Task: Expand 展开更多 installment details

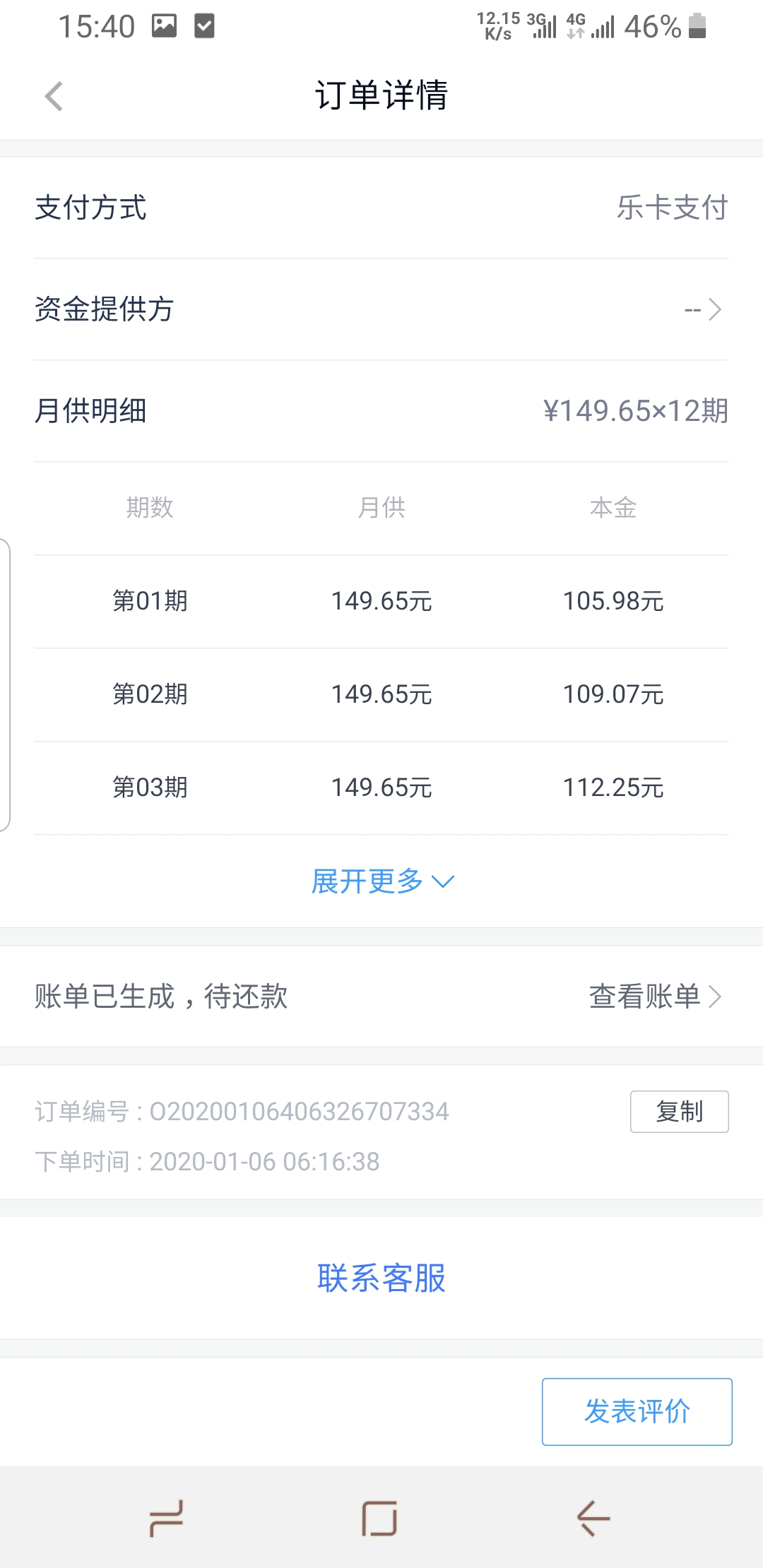Action: coord(381,881)
